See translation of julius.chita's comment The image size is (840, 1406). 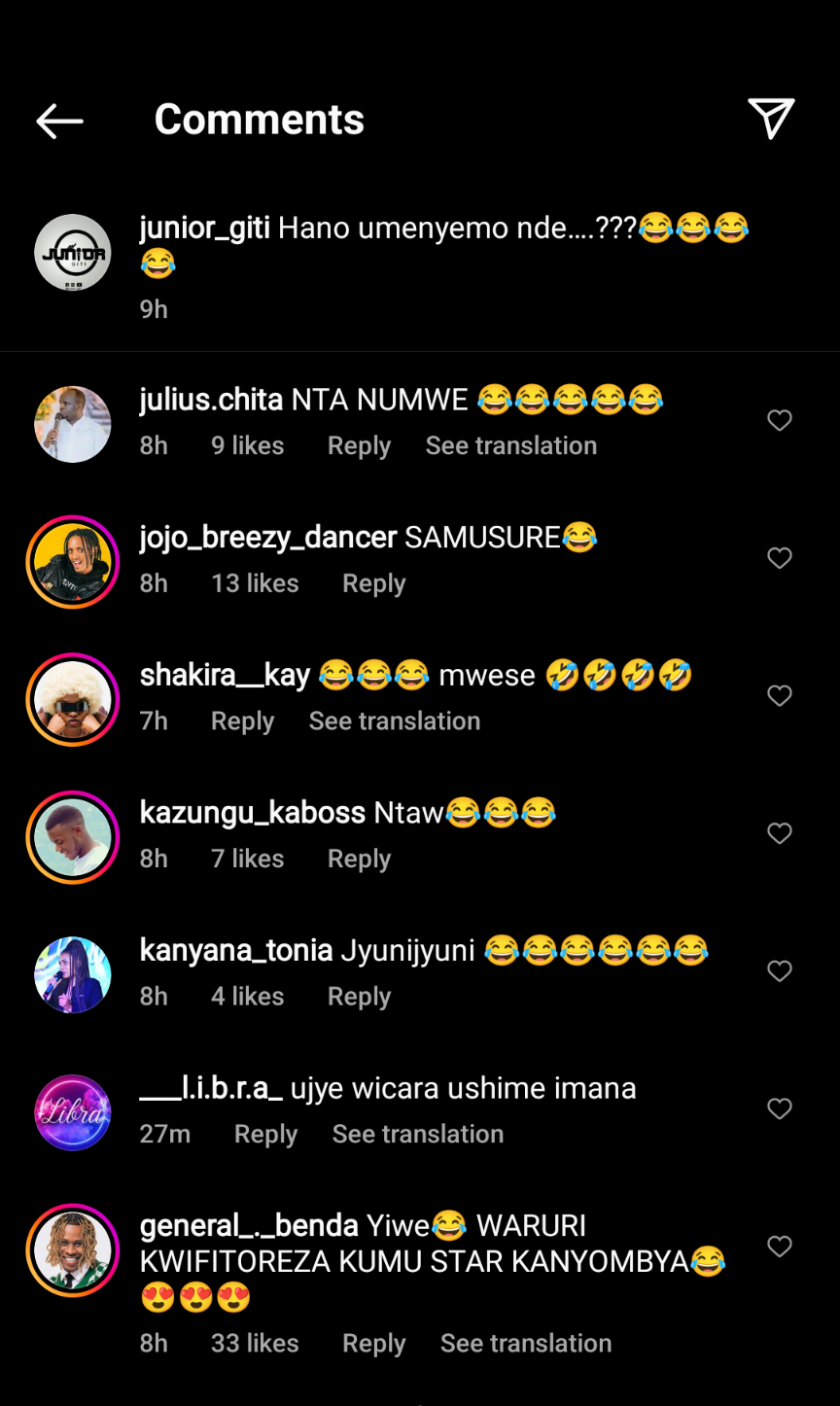tap(511, 446)
